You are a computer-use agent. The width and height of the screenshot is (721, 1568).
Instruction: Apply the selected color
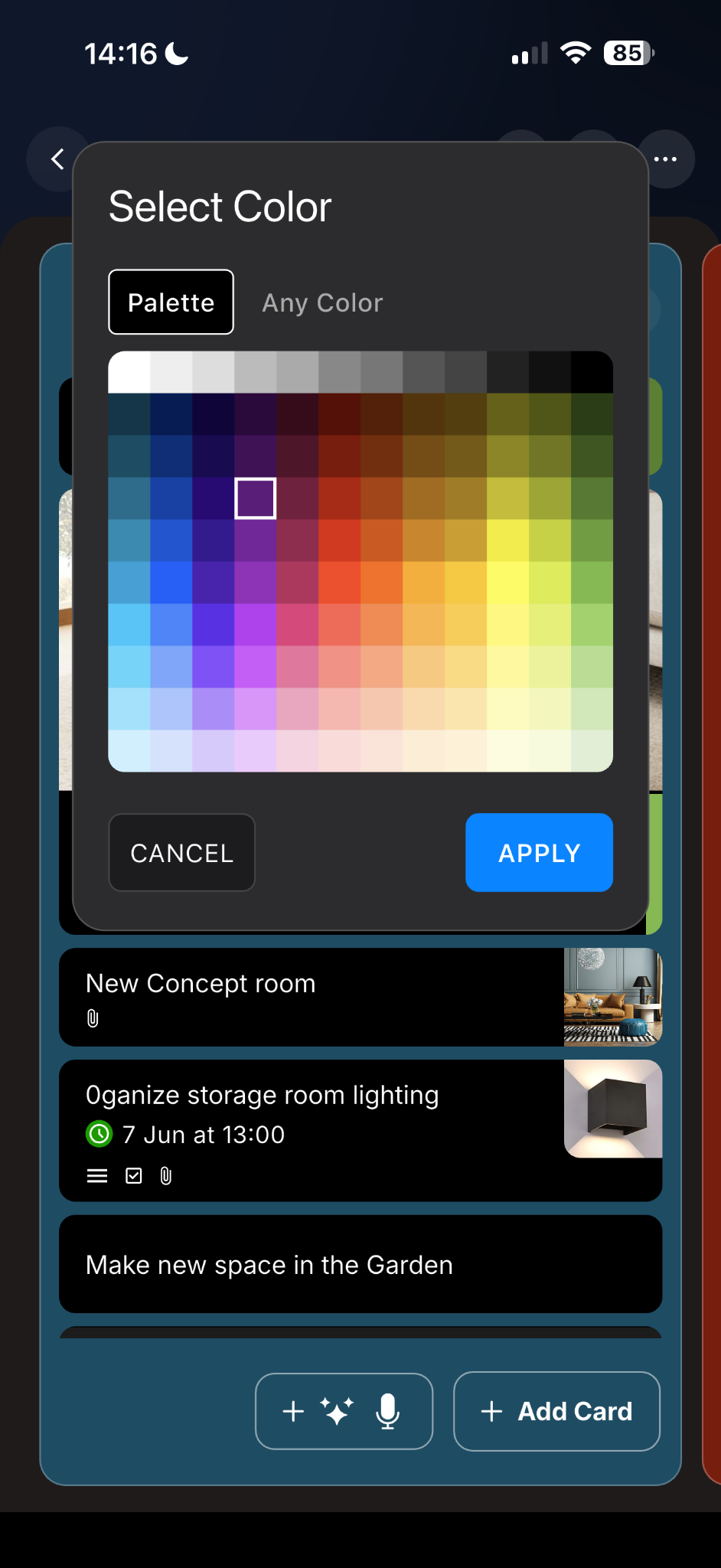click(539, 852)
